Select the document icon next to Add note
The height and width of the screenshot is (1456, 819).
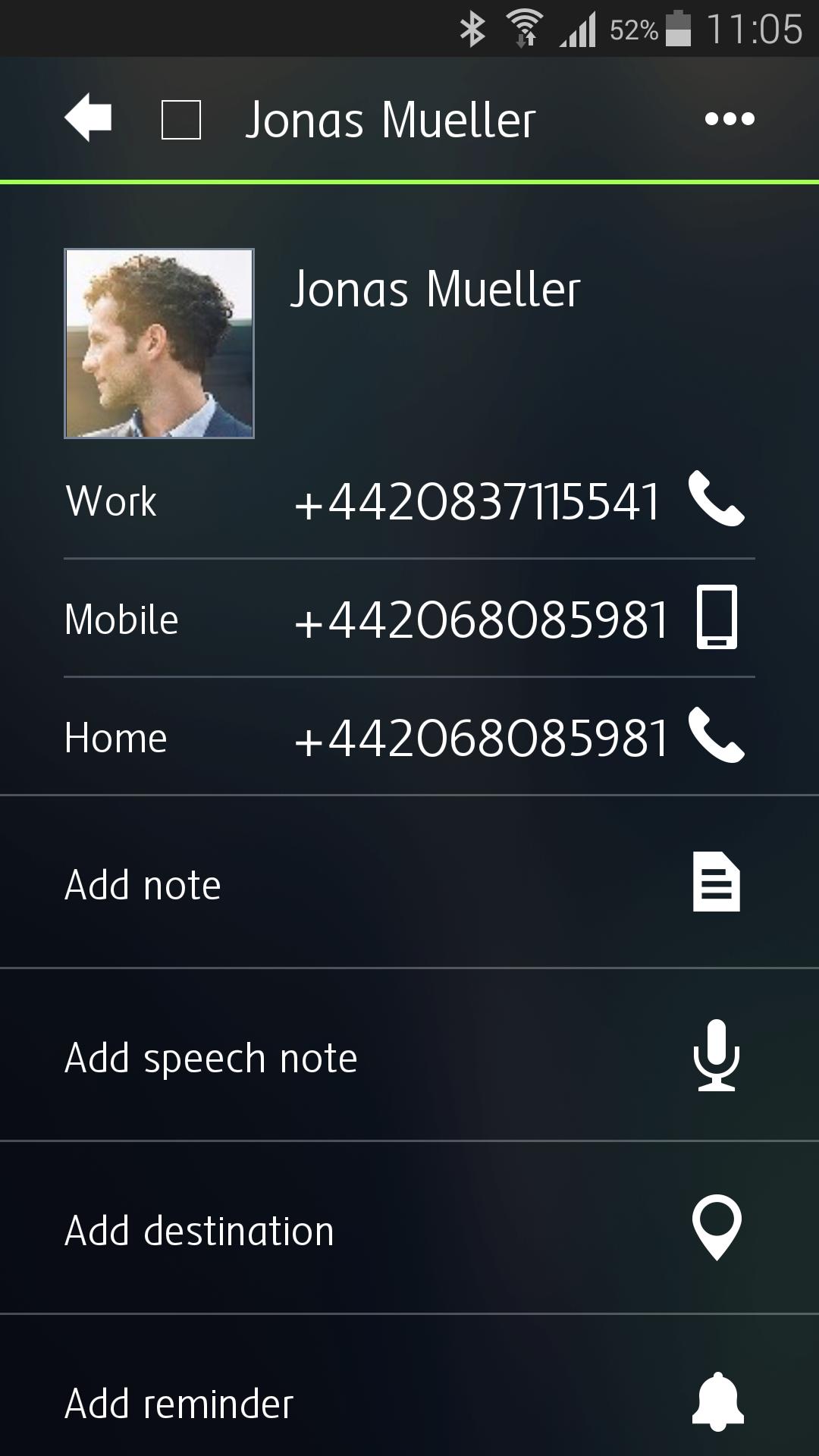[716, 883]
